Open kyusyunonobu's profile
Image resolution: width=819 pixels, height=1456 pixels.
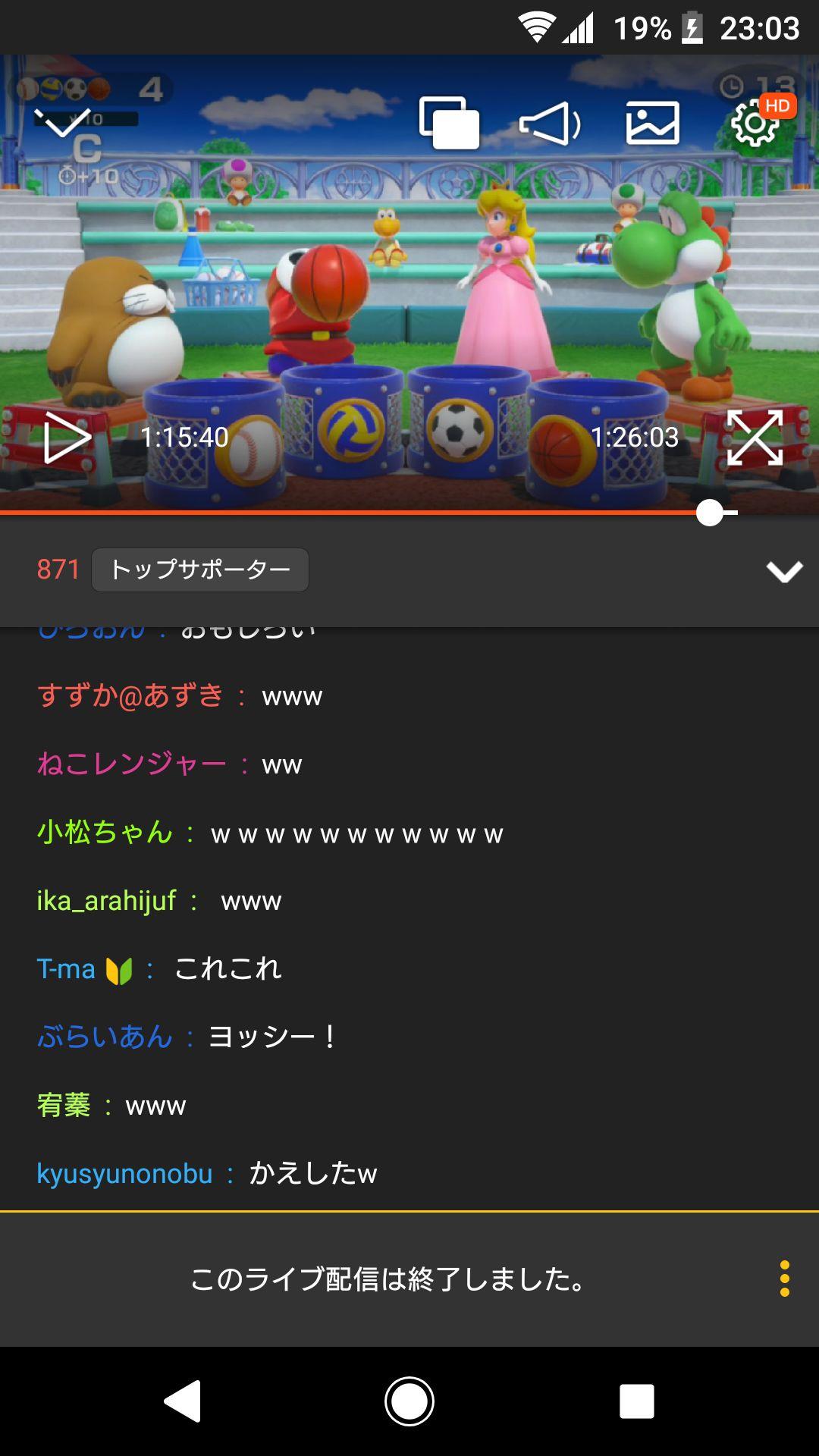point(124,1172)
